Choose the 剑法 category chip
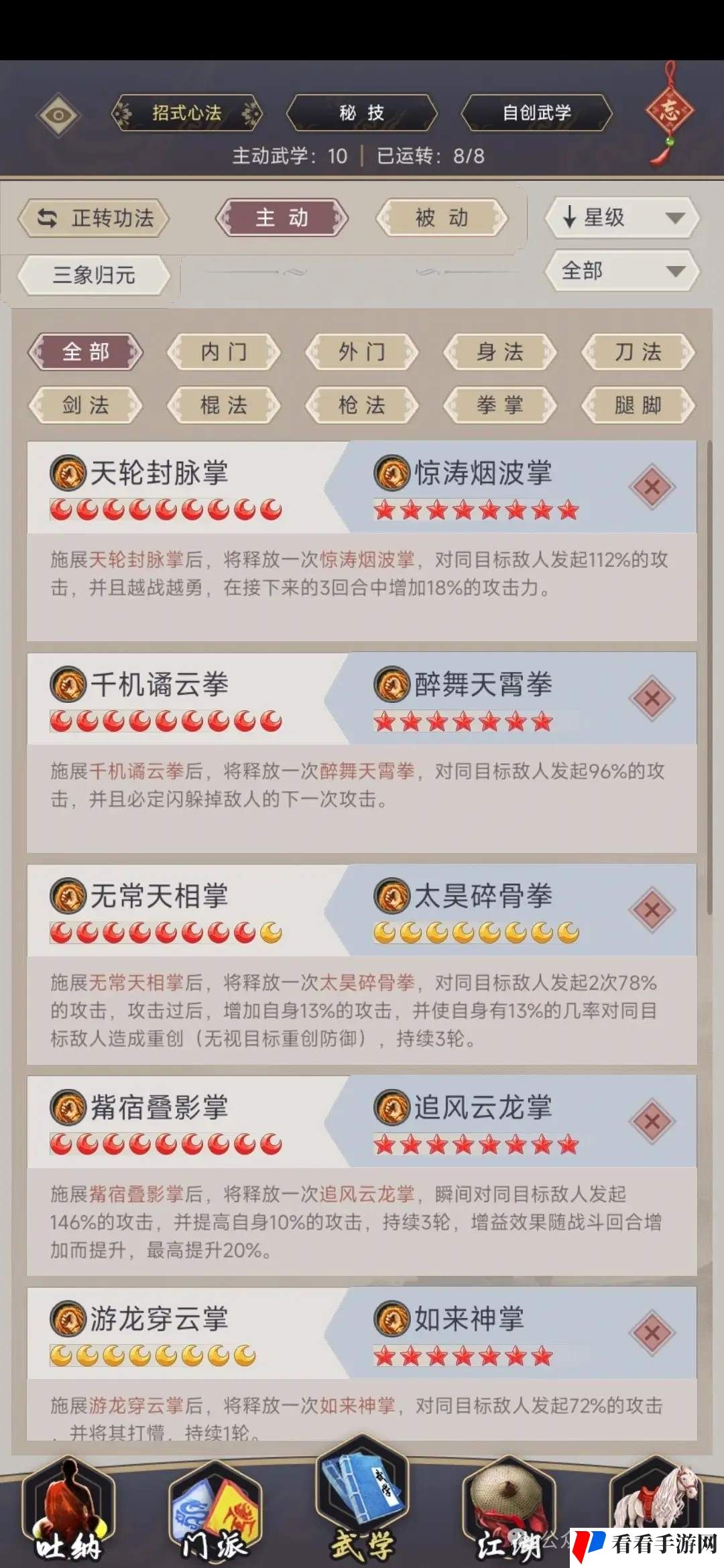The width and height of the screenshot is (724, 1568). pyautogui.click(x=85, y=405)
